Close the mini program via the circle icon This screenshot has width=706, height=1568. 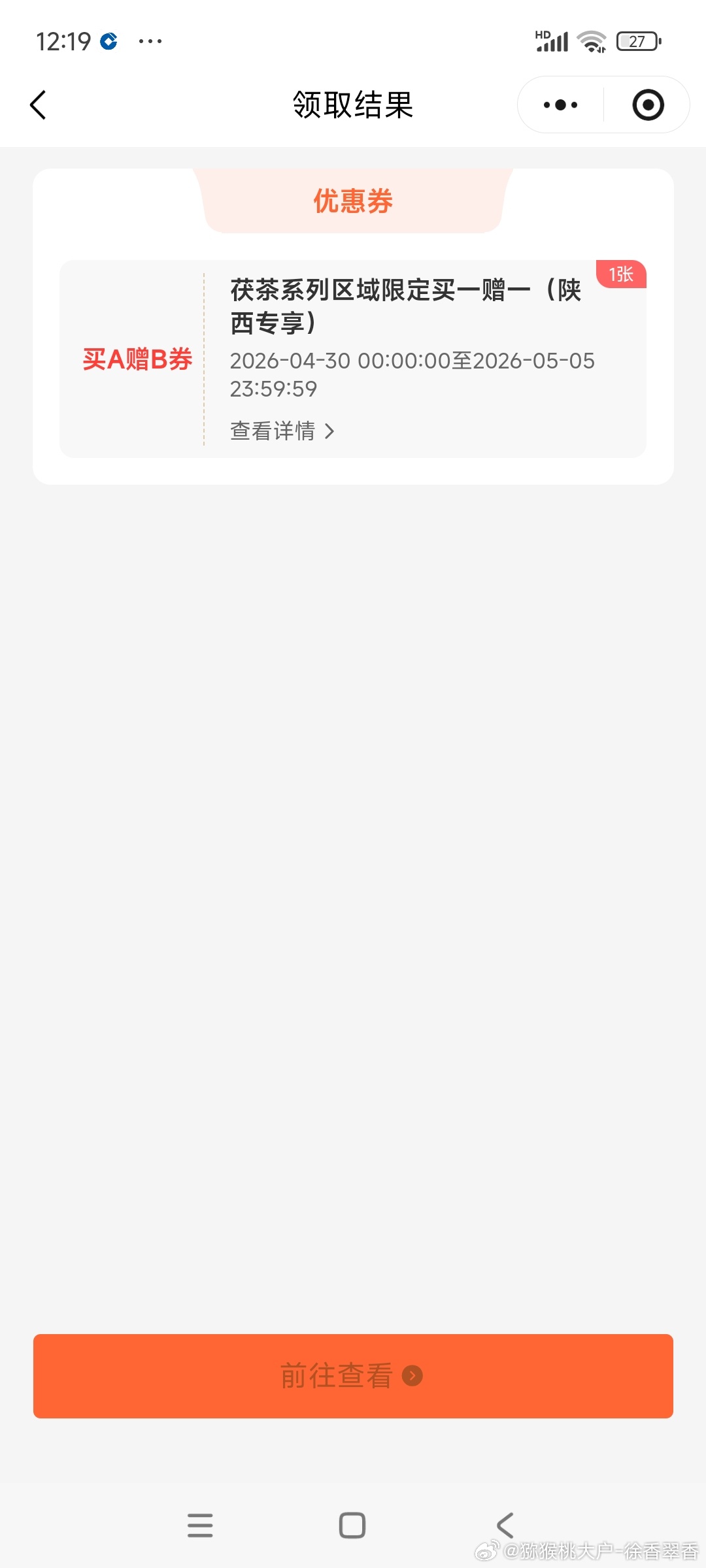[x=648, y=105]
